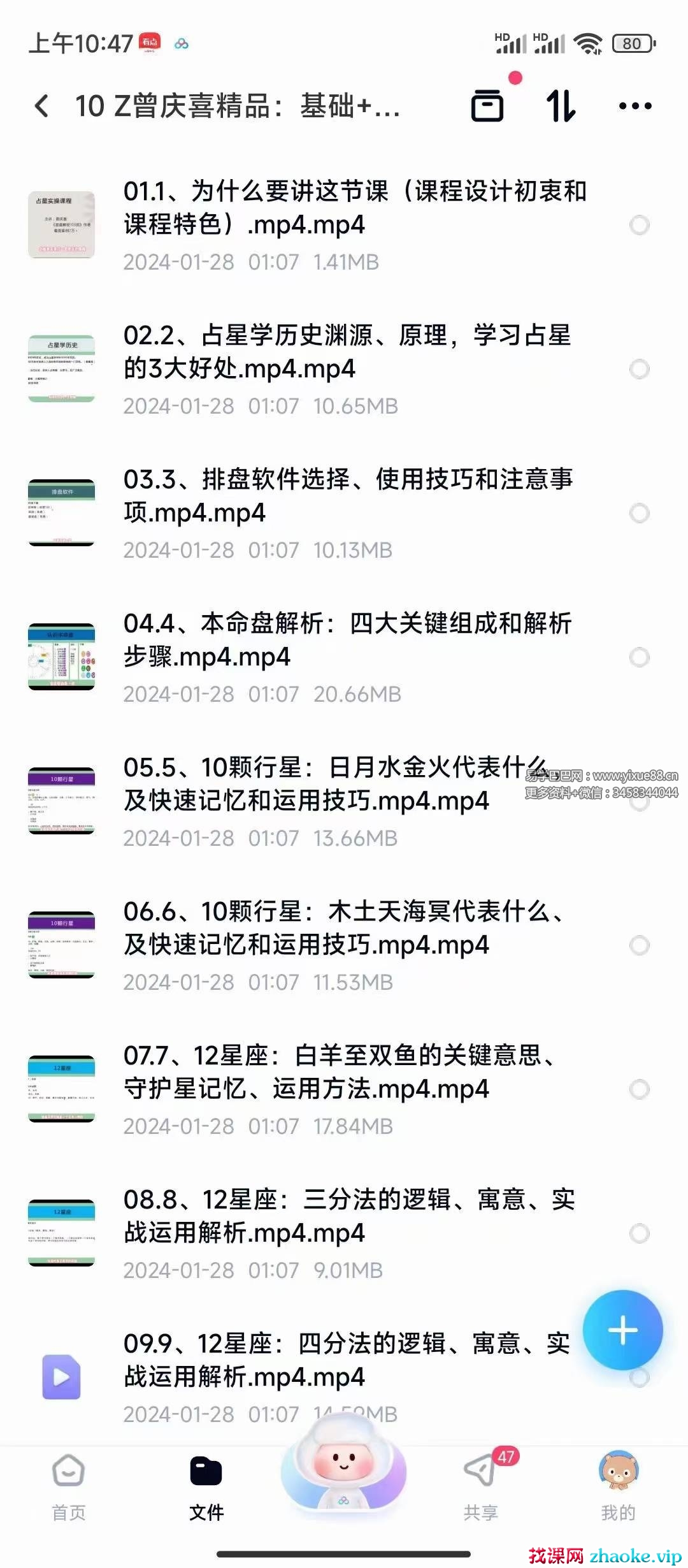Go to the 共享 tab
688x1568 pixels.
(x=481, y=1486)
